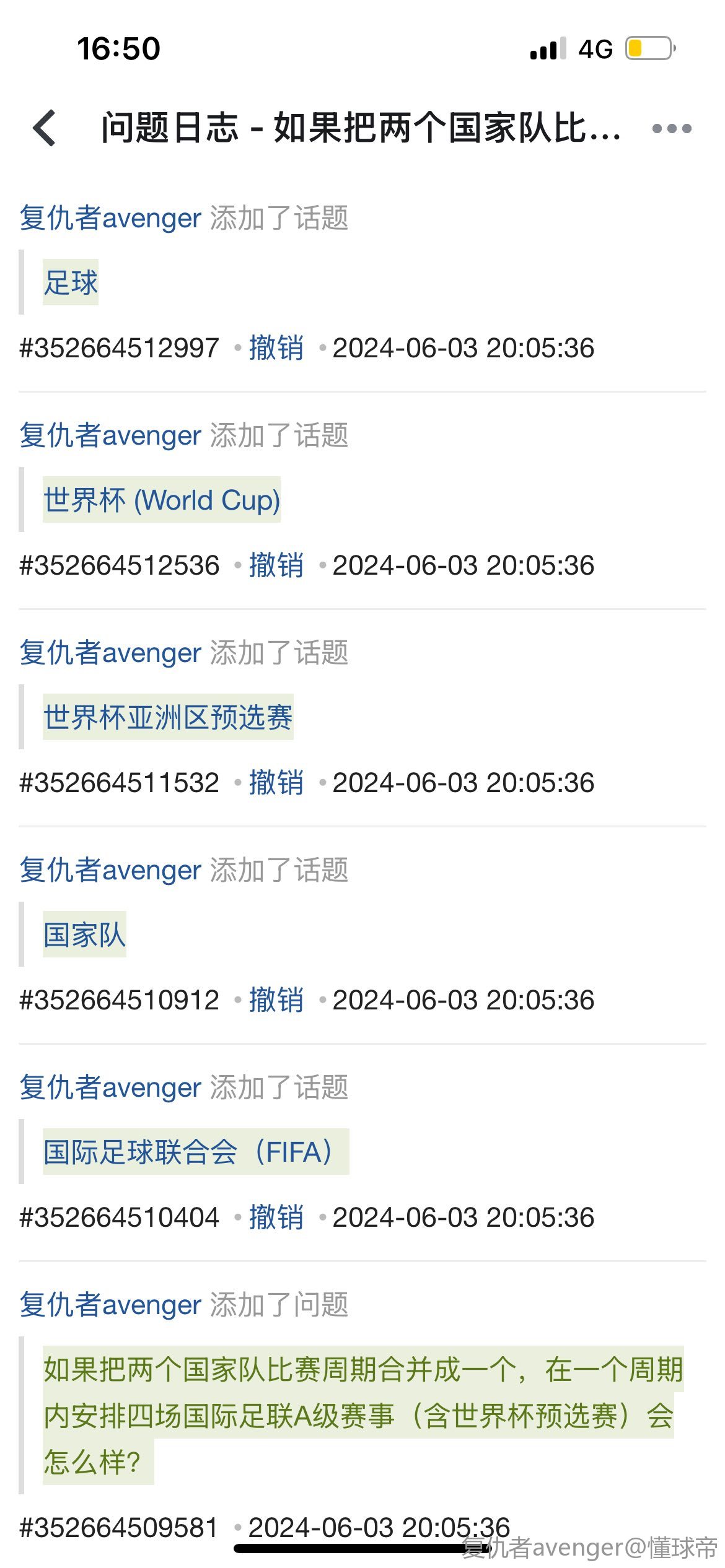Open the 世界杯亚洲区预选赛 topic
Viewport: 725px width, 1568px height.
[168, 717]
